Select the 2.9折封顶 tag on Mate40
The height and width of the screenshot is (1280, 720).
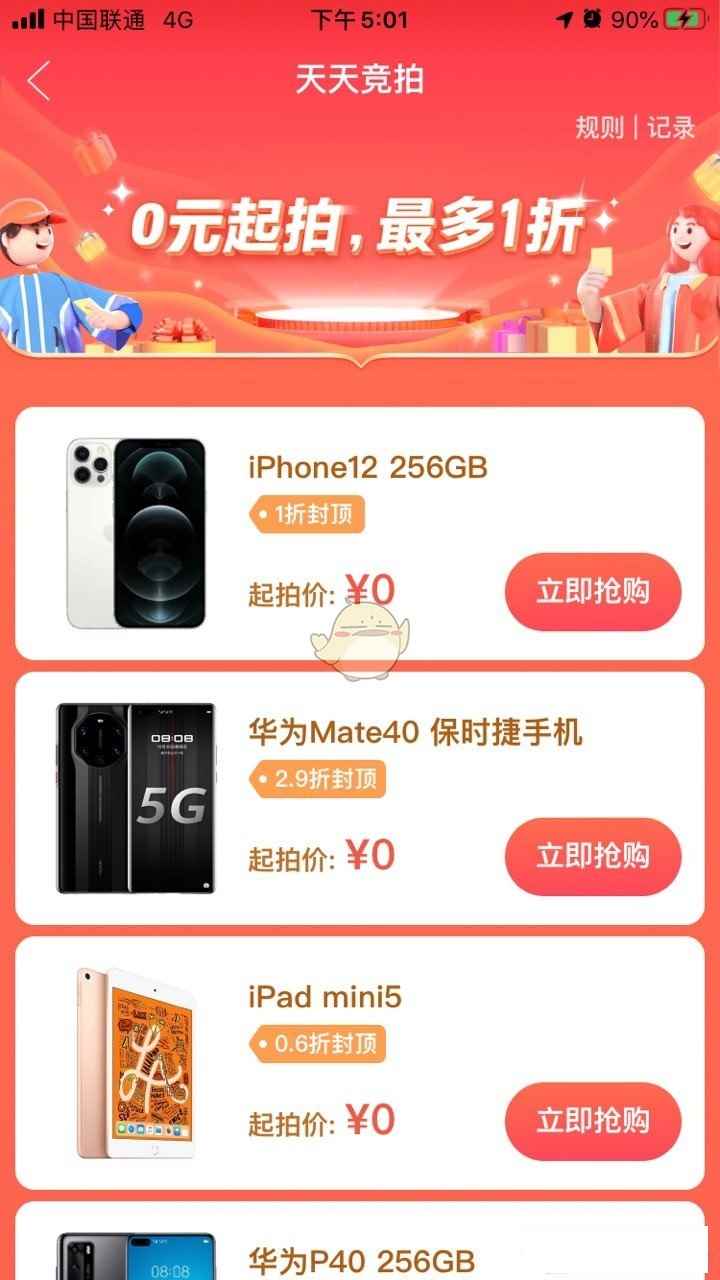pos(318,779)
